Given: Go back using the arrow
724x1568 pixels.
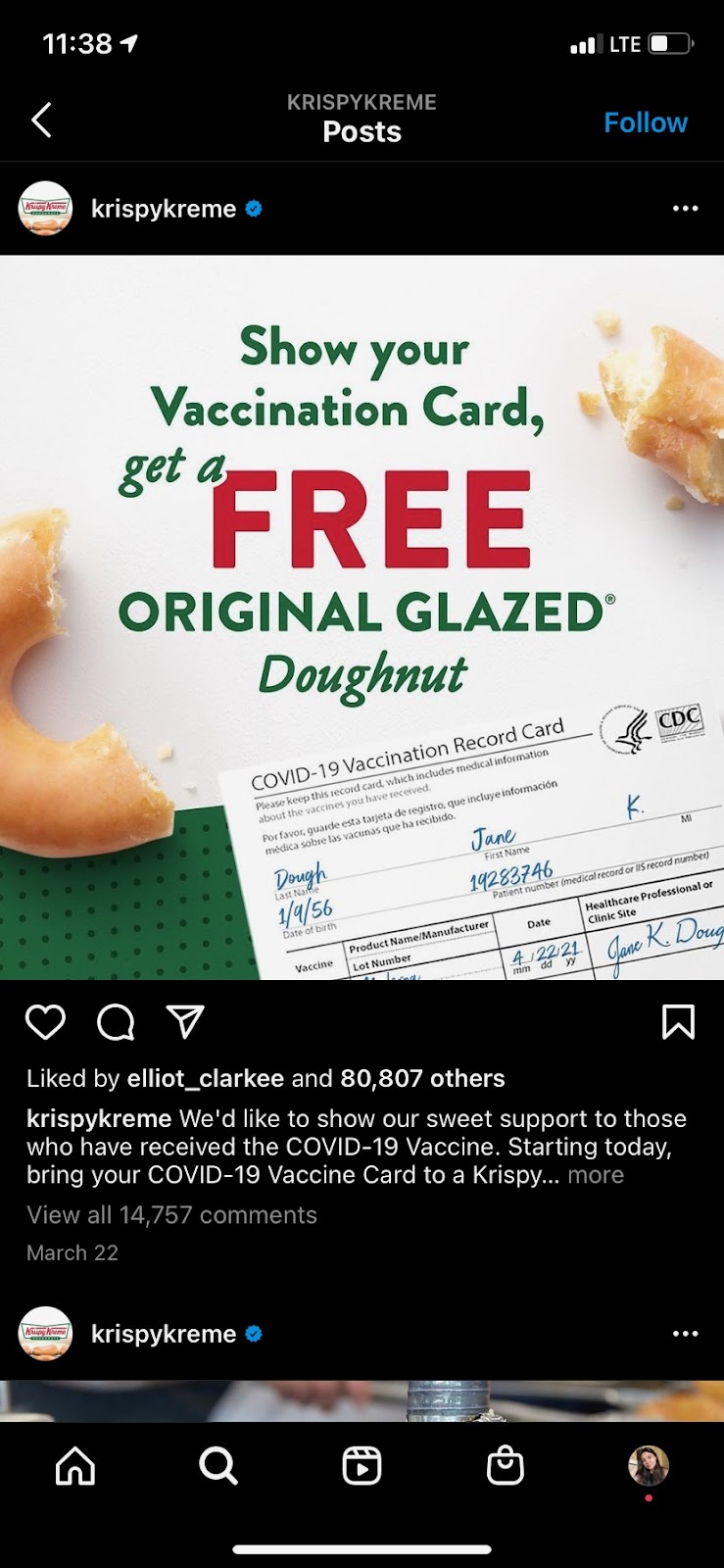Looking at the screenshot, I should 41,121.
